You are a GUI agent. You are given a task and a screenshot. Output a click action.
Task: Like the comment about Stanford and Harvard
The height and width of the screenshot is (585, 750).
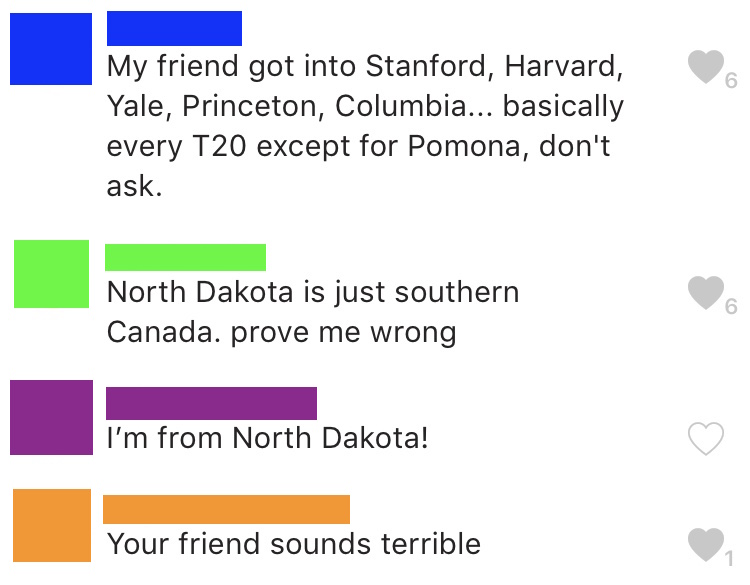click(706, 67)
